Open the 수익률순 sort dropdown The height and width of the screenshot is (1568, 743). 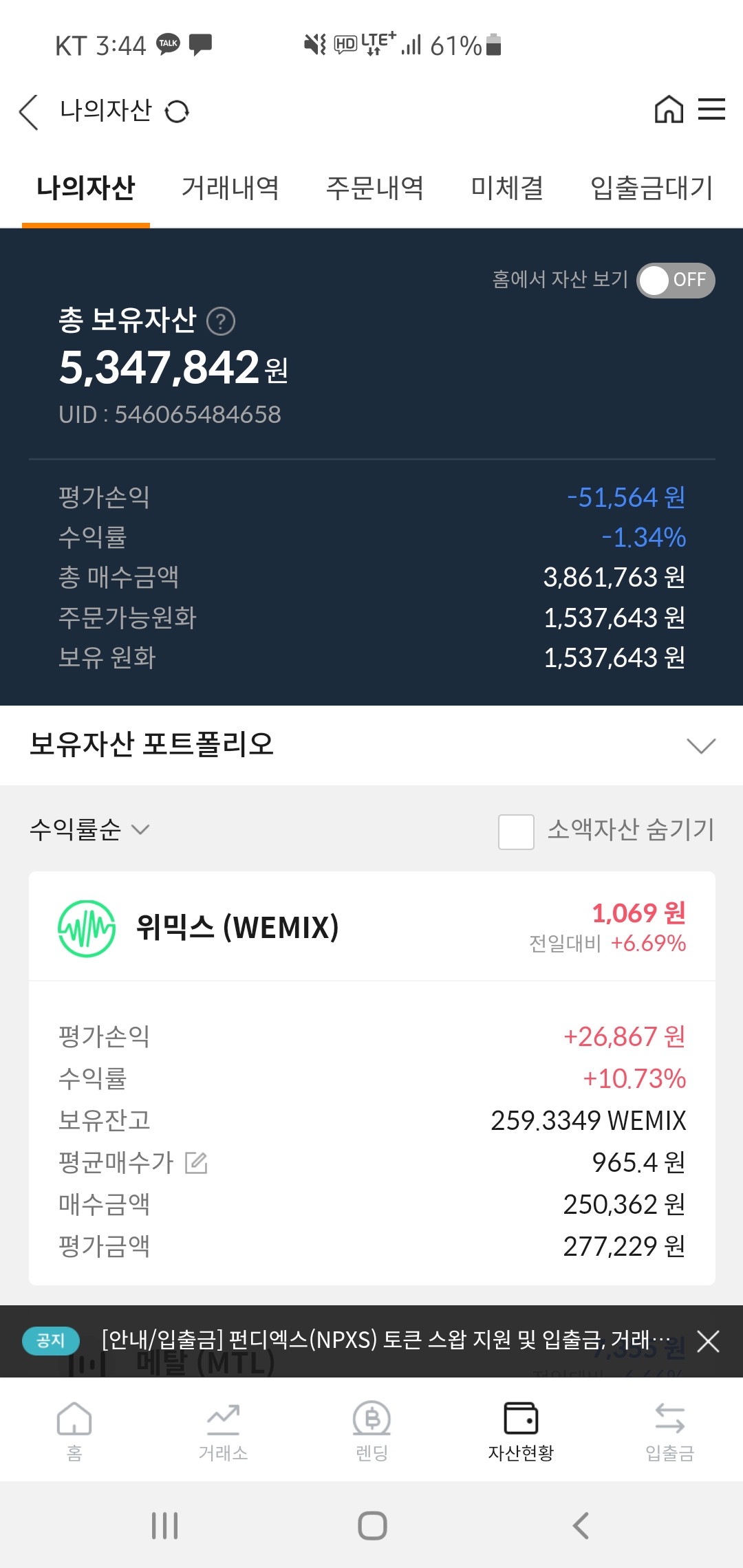click(89, 829)
